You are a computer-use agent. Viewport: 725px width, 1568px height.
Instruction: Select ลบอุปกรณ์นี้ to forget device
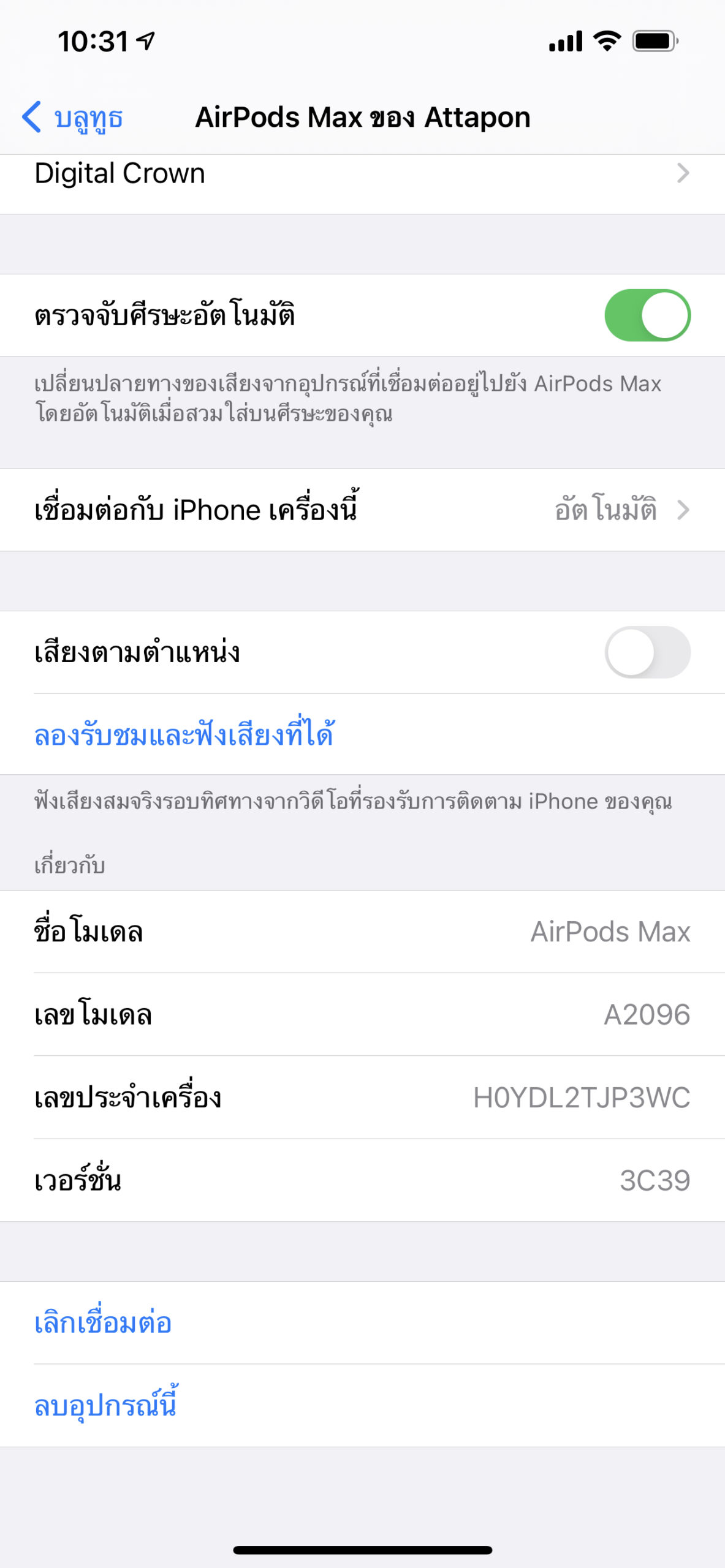(x=105, y=1405)
